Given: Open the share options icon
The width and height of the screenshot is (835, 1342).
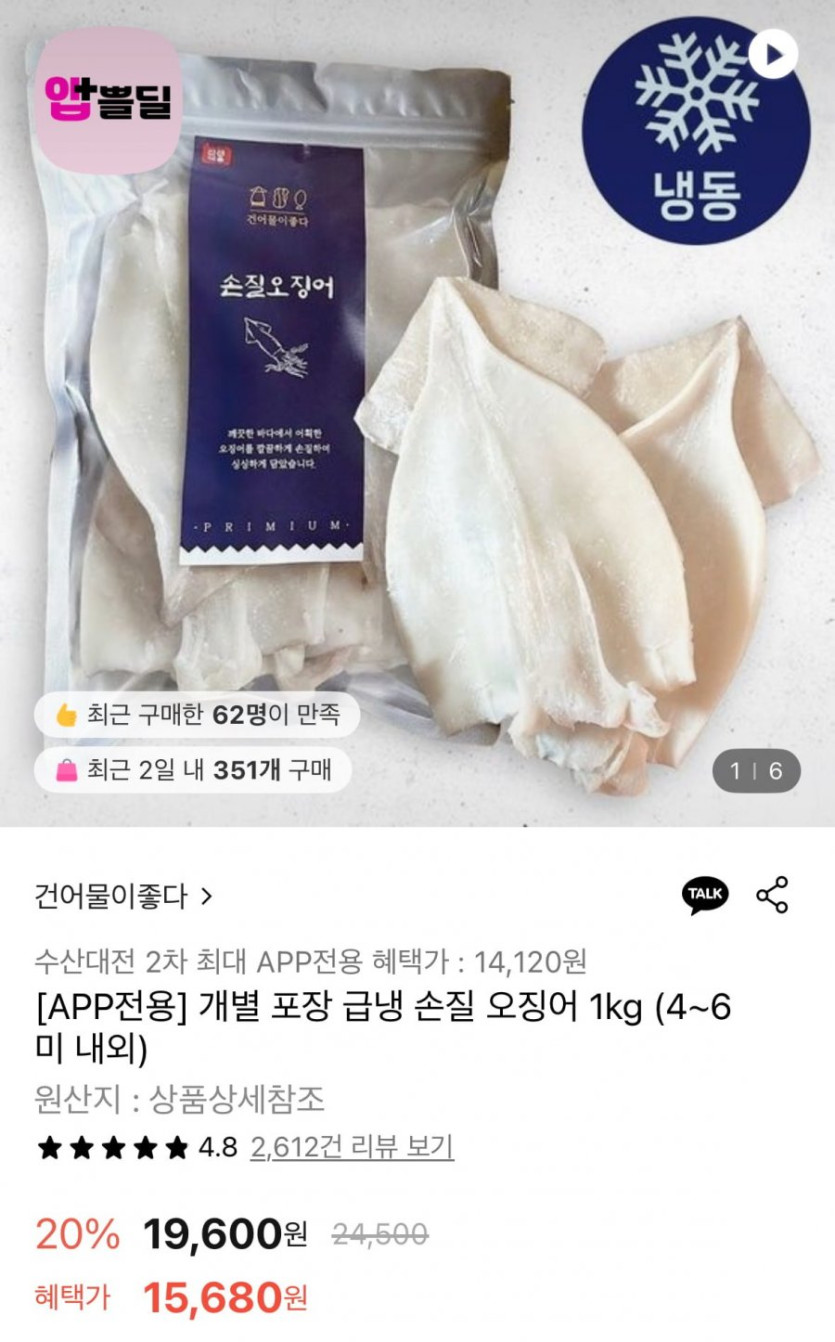Looking at the screenshot, I should click(x=773, y=895).
